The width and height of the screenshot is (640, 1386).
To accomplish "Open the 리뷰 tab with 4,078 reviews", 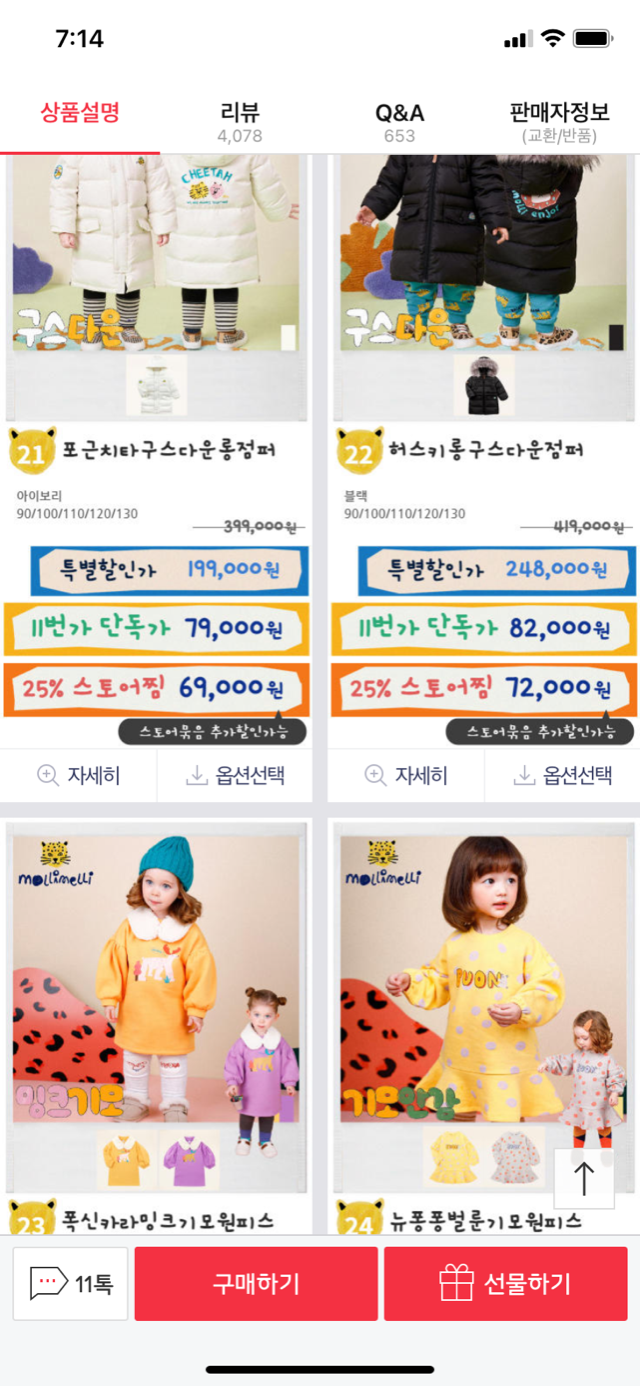I will click(239, 122).
